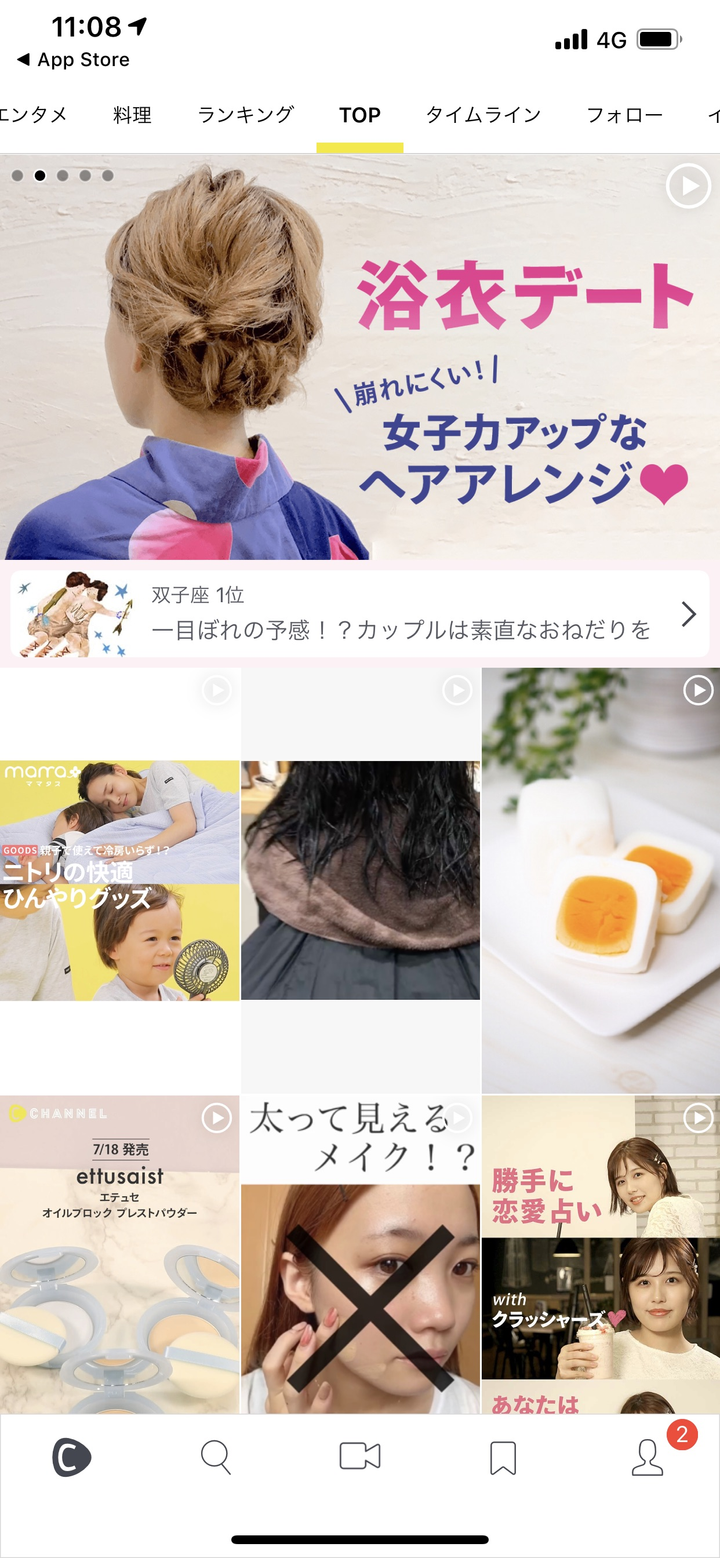Open the bookmarks tab
Image resolution: width=720 pixels, height=1558 pixels.
point(503,1457)
